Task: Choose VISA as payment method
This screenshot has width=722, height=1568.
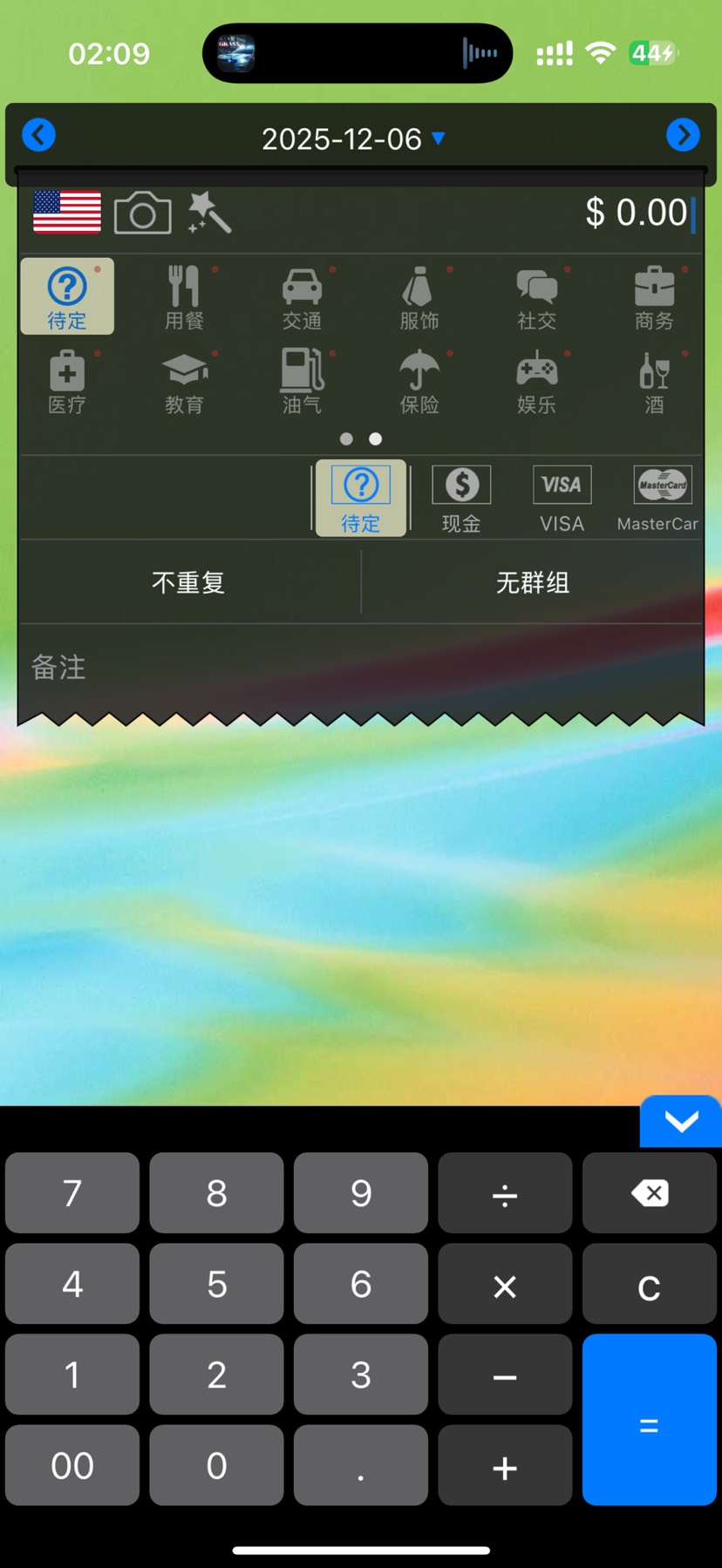Action: (x=562, y=499)
